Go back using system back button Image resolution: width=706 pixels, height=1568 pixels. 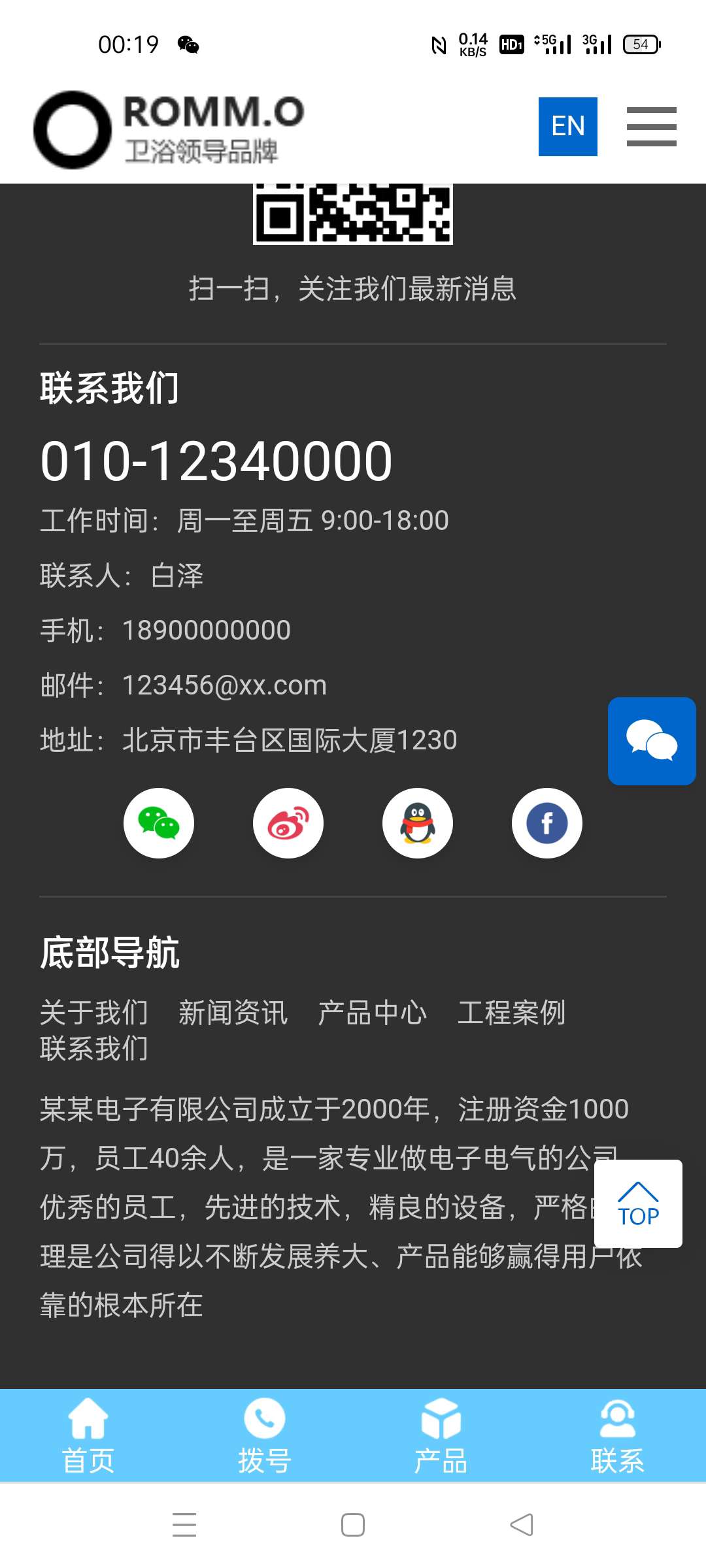click(522, 1525)
